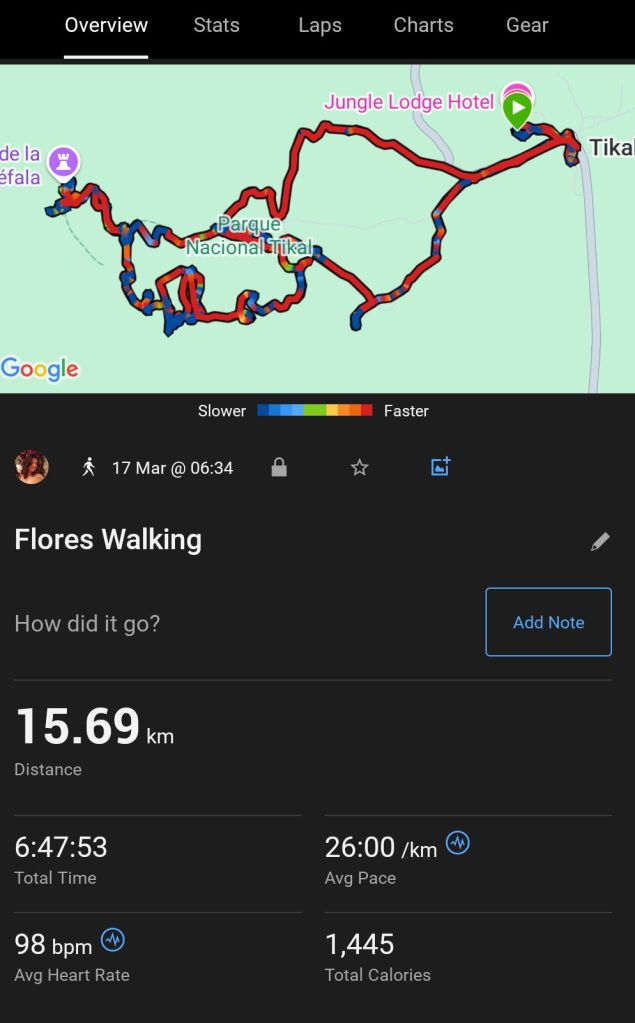Viewport: 635px width, 1023px height.
Task: Add a photo to the activity
Action: click(x=440, y=466)
